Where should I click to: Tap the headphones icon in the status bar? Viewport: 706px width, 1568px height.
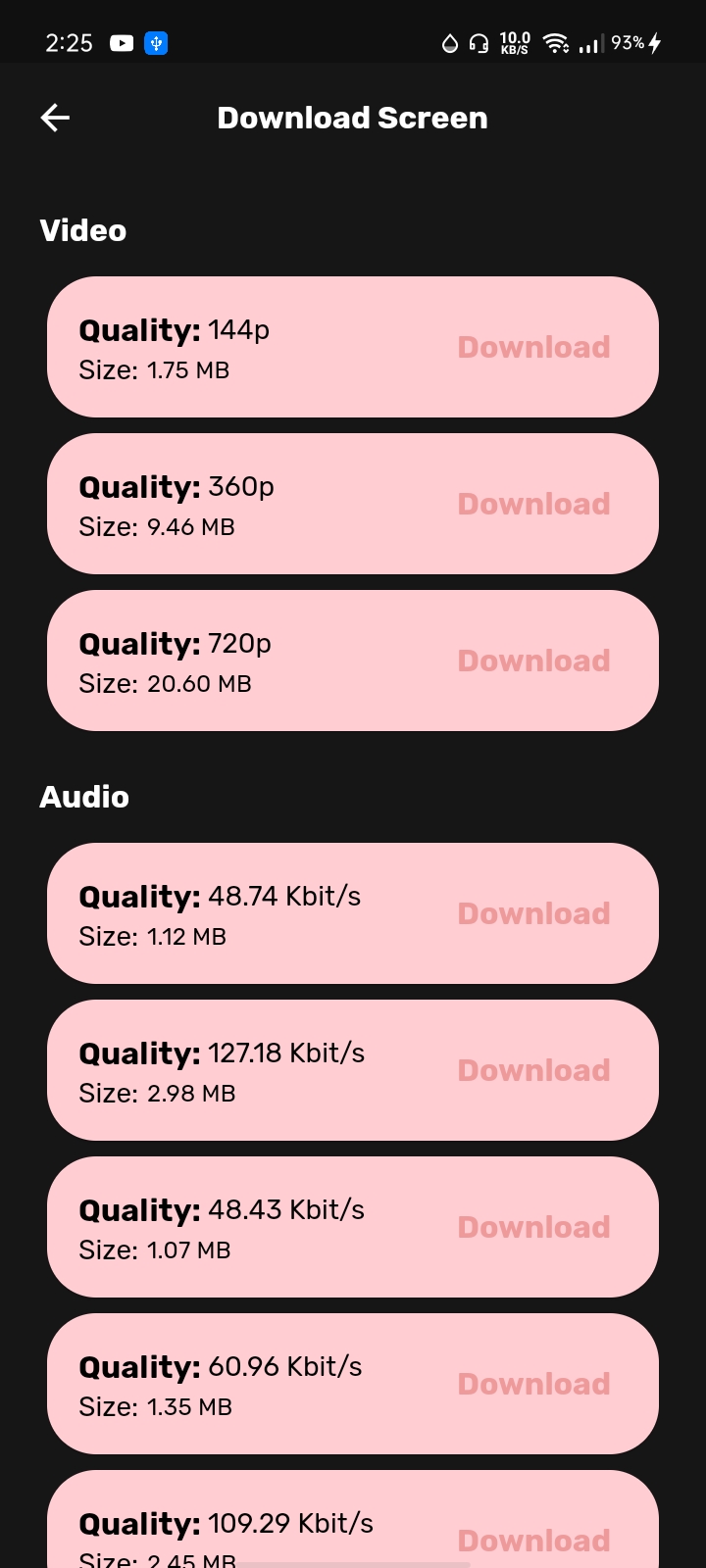478,43
